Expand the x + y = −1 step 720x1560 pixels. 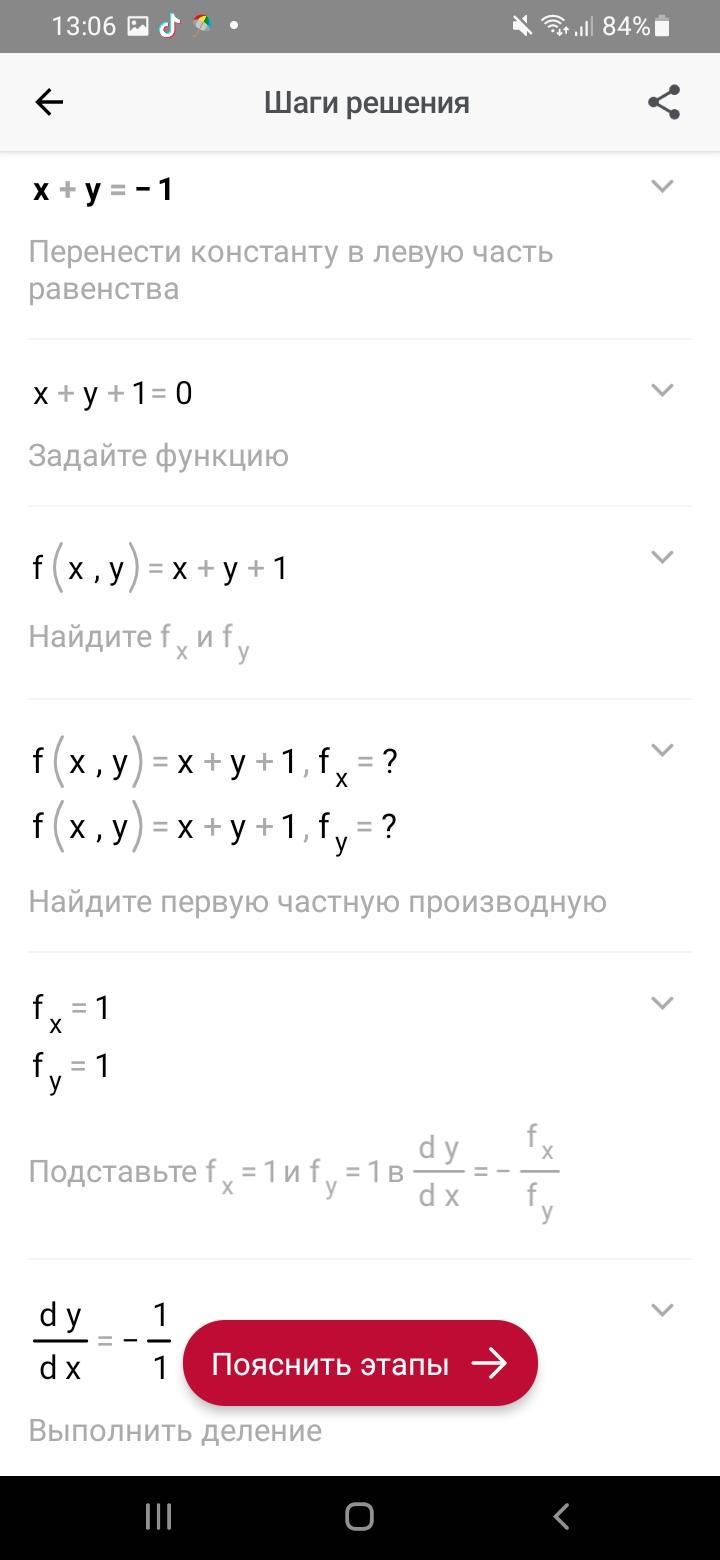tap(662, 186)
